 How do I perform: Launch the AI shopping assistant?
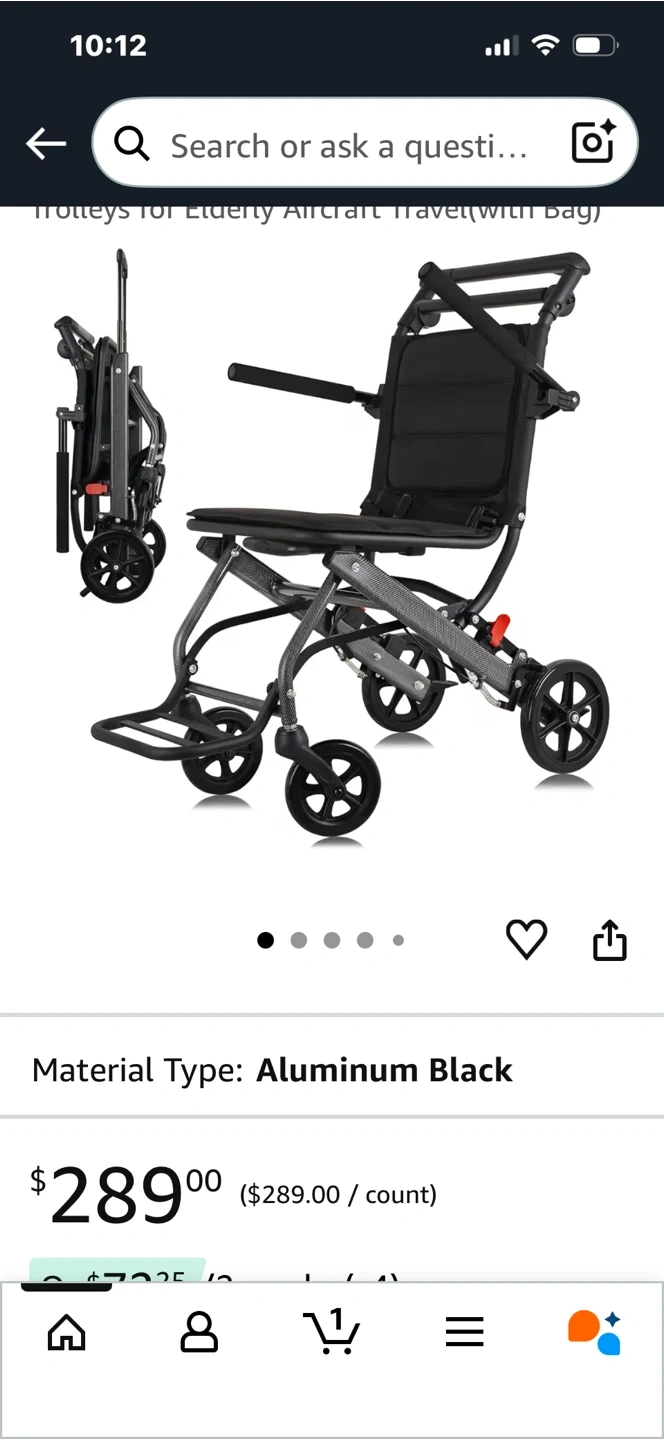[595, 1332]
